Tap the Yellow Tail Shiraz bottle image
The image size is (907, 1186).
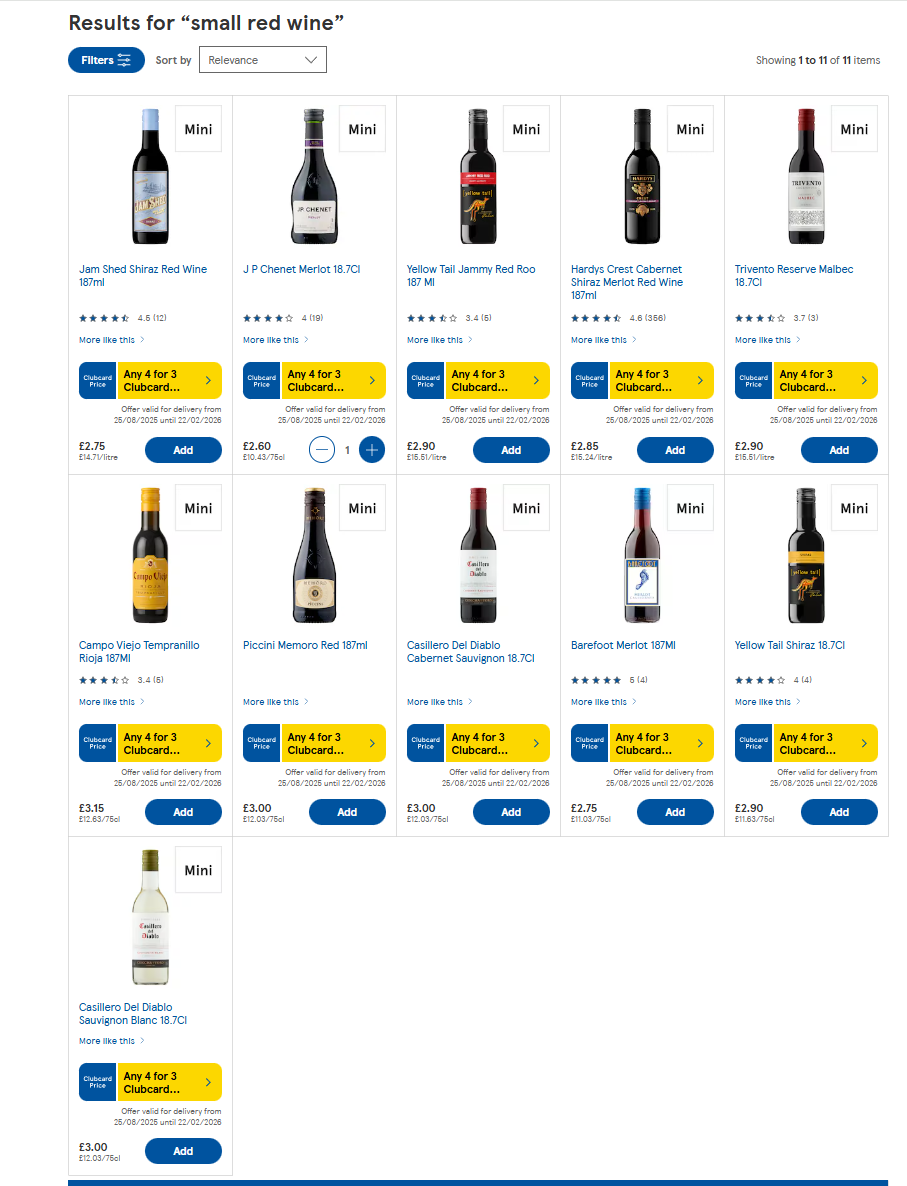pos(806,555)
